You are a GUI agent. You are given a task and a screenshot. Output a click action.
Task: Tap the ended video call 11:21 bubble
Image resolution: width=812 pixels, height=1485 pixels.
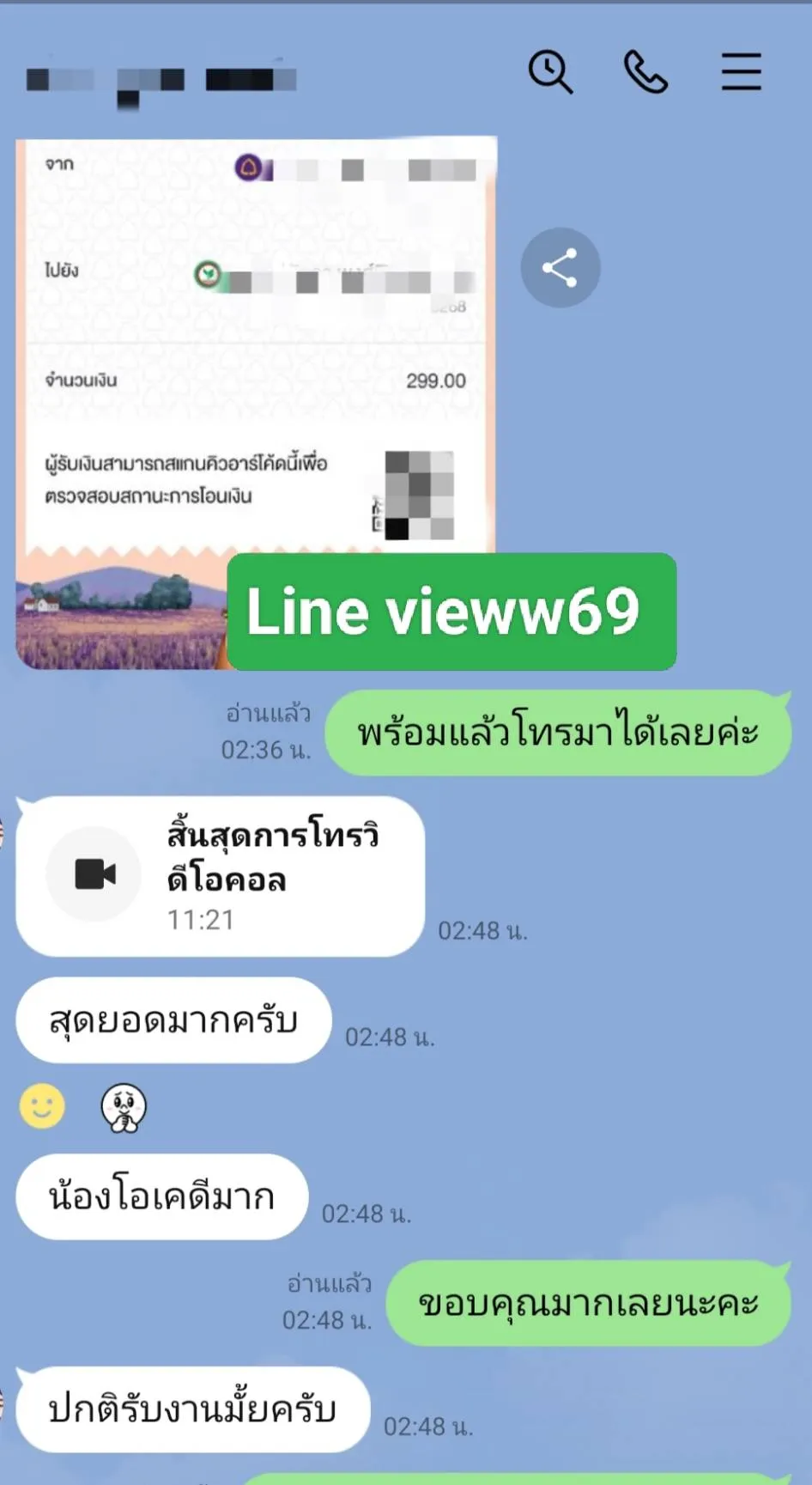(220, 876)
